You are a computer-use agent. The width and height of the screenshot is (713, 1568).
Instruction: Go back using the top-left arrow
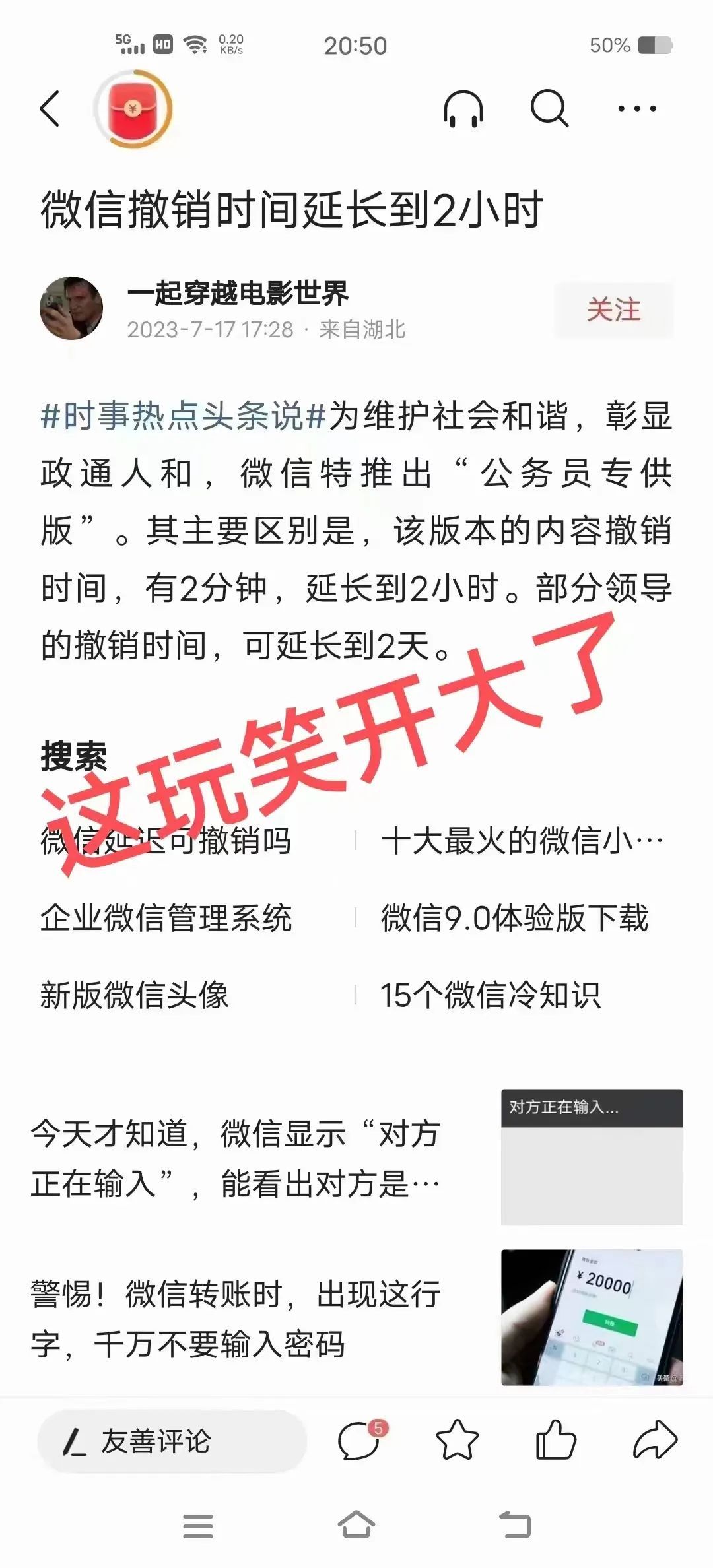50,109
